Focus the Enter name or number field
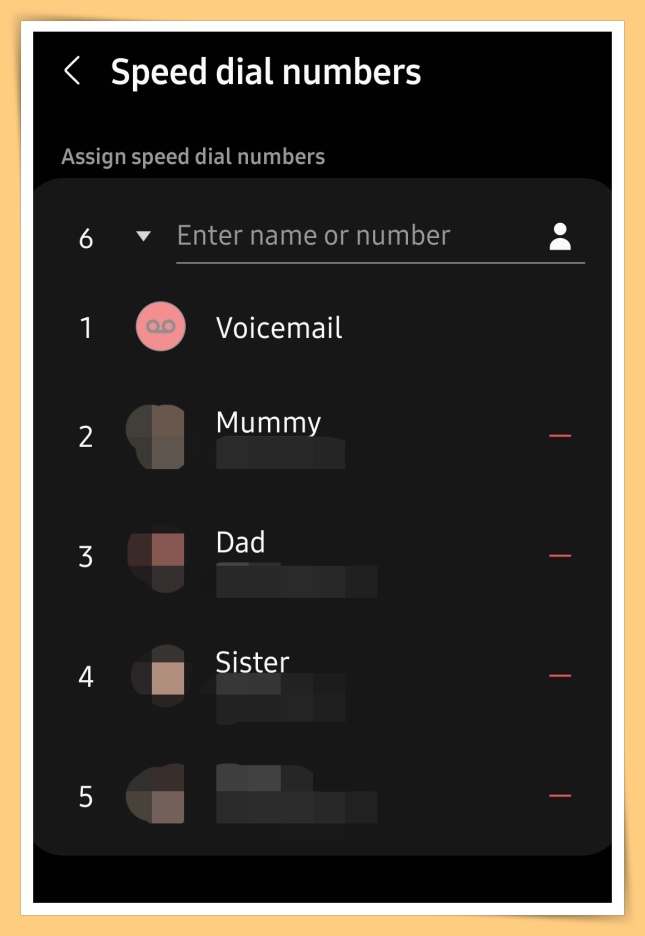This screenshot has height=936, width=645. pos(355,236)
